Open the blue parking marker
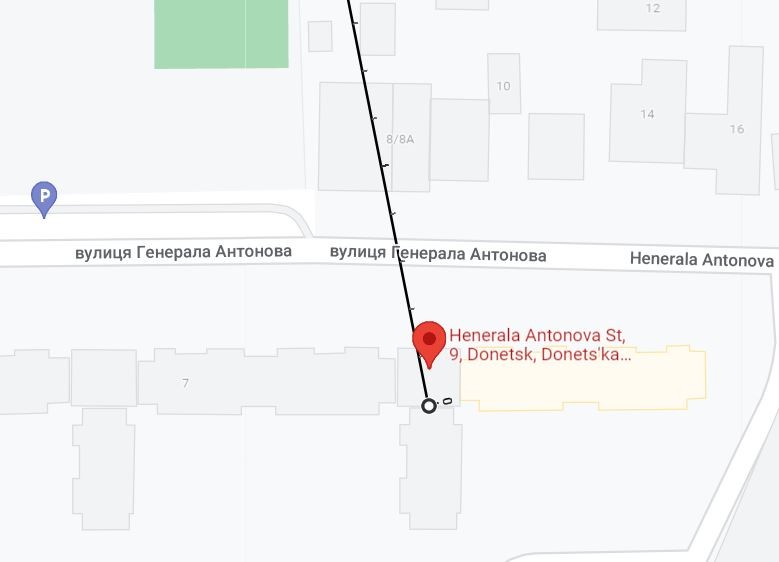 coord(43,197)
